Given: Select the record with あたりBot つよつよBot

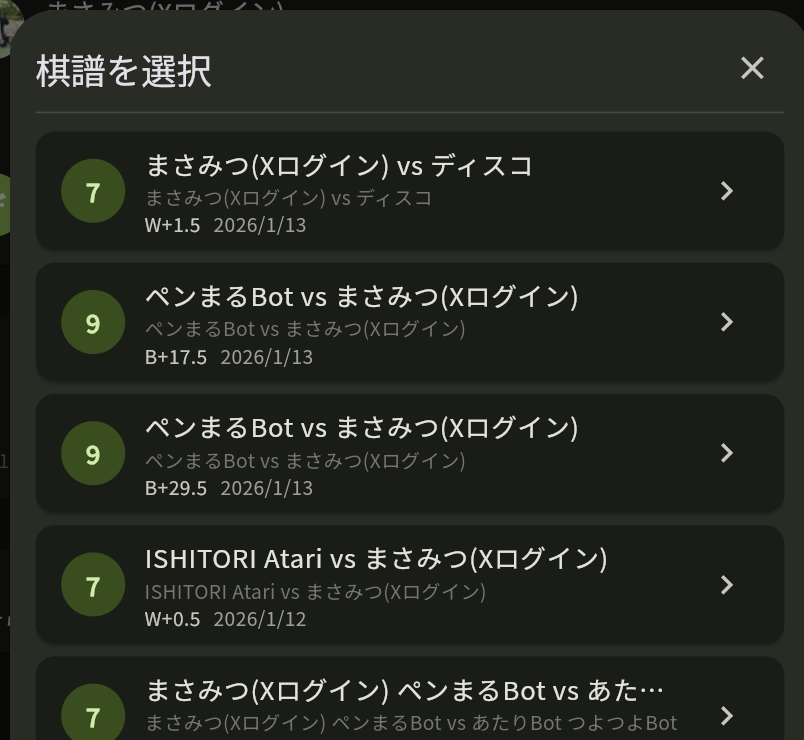Looking at the screenshot, I should click(x=409, y=706).
